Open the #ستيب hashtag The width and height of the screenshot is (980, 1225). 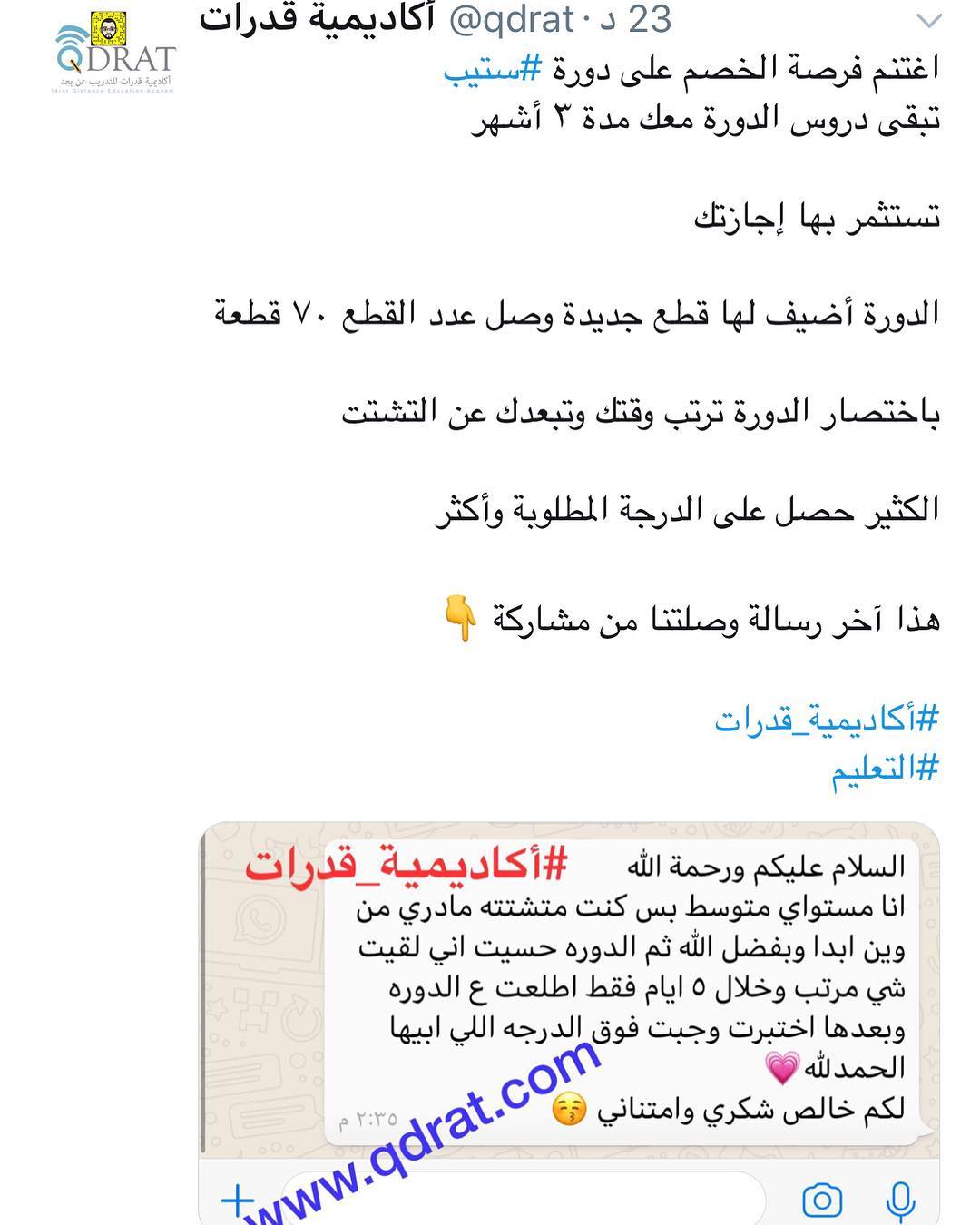(x=493, y=68)
